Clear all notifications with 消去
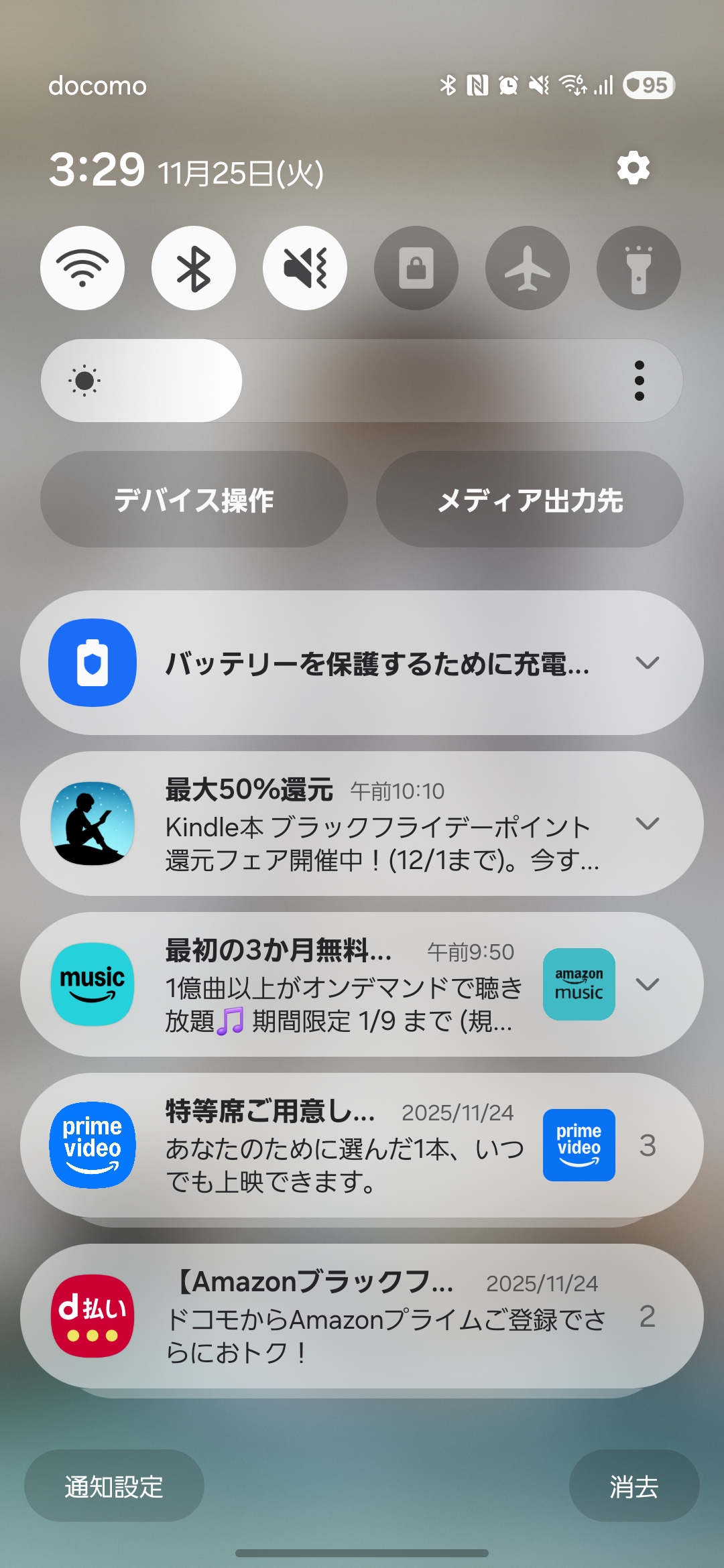 click(x=633, y=1486)
